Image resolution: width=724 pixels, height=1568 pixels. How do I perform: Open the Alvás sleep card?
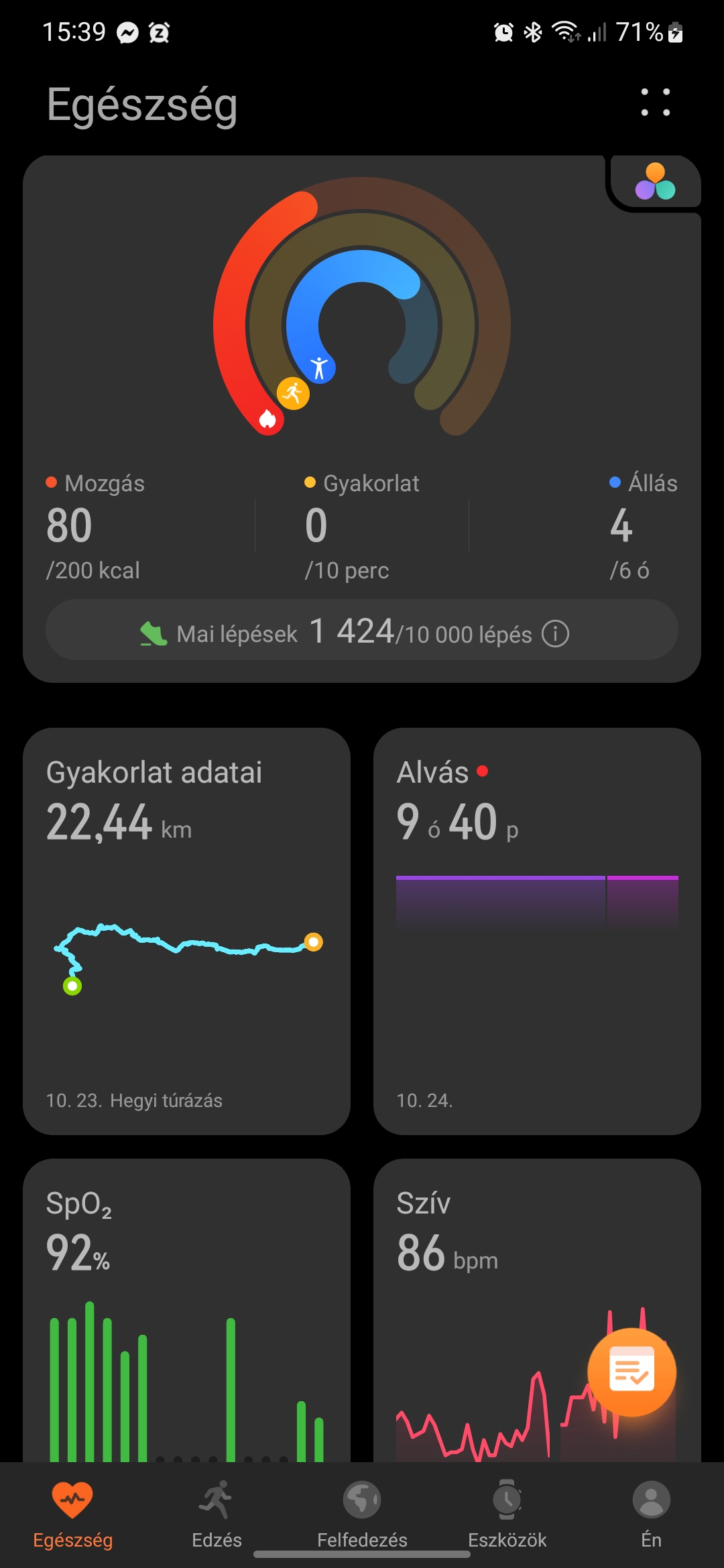point(537,931)
